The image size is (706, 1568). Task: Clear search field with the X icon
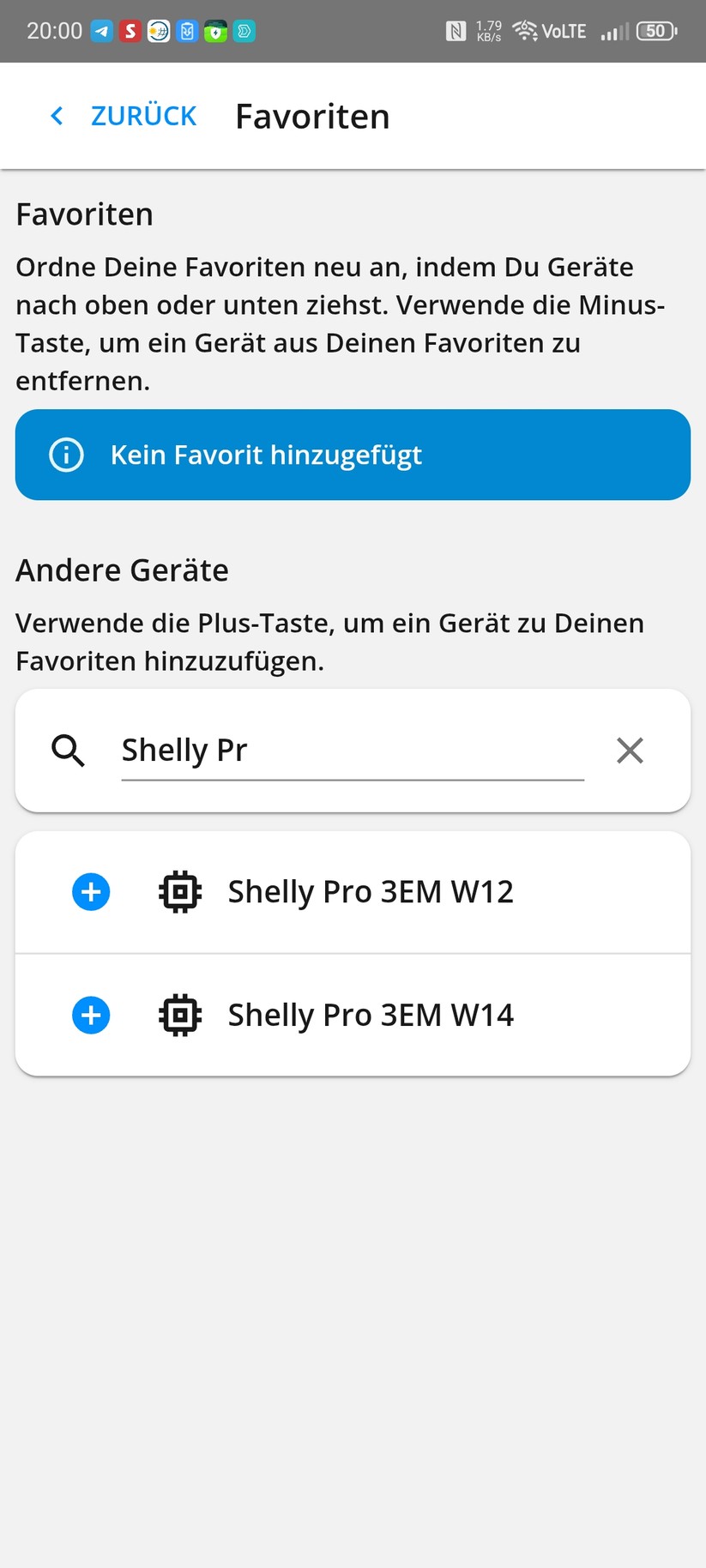630,750
